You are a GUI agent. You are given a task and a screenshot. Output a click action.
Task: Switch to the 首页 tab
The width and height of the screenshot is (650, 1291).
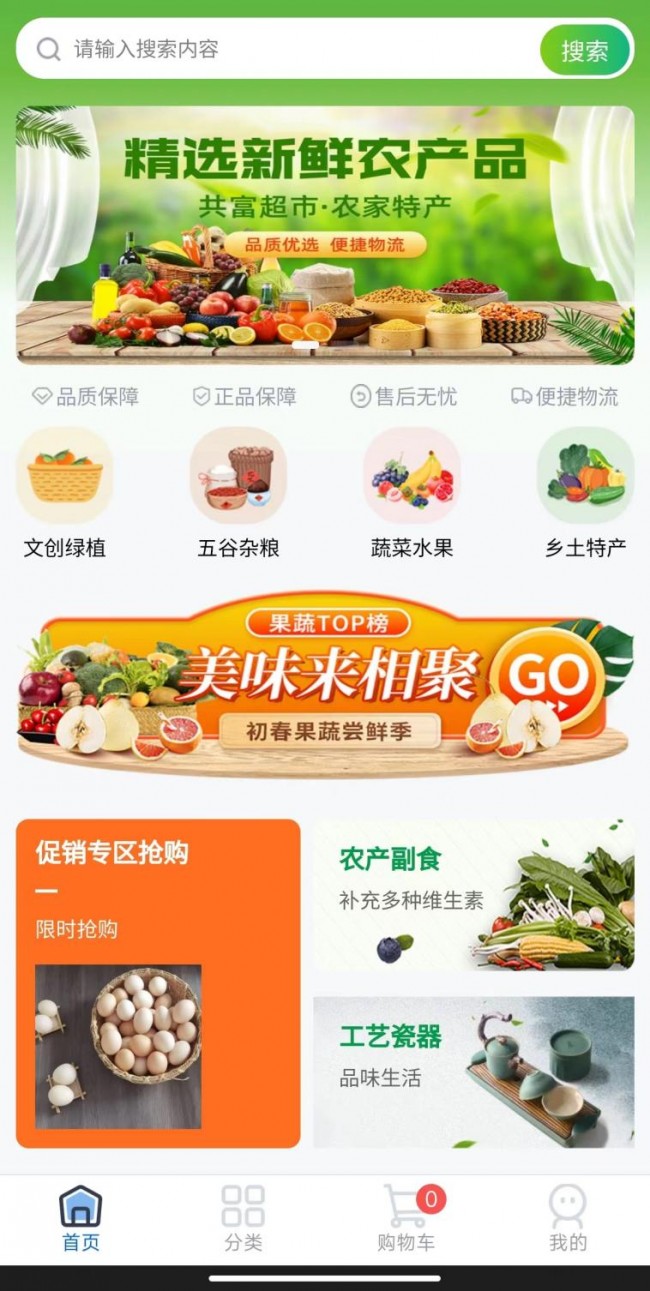81,1219
